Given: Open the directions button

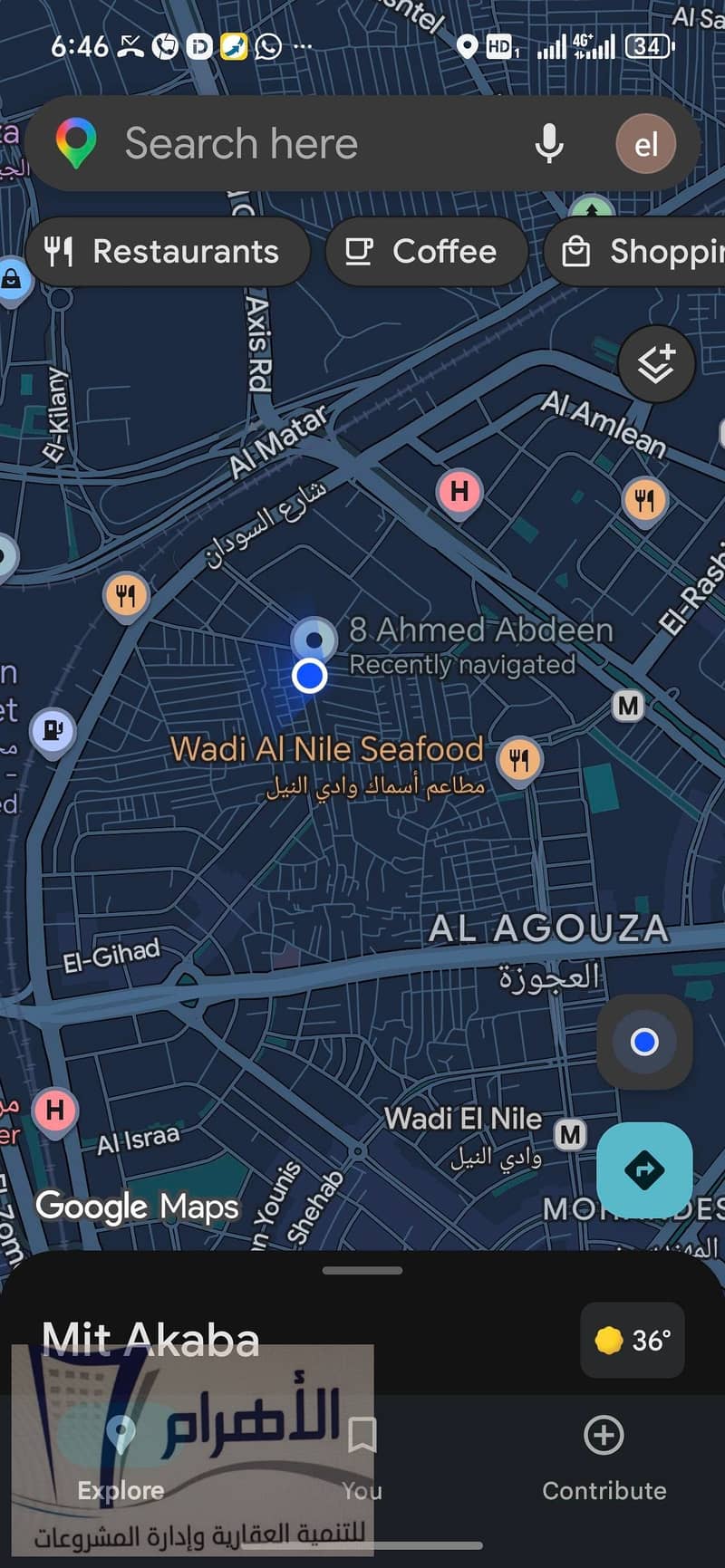Looking at the screenshot, I should tap(644, 1169).
